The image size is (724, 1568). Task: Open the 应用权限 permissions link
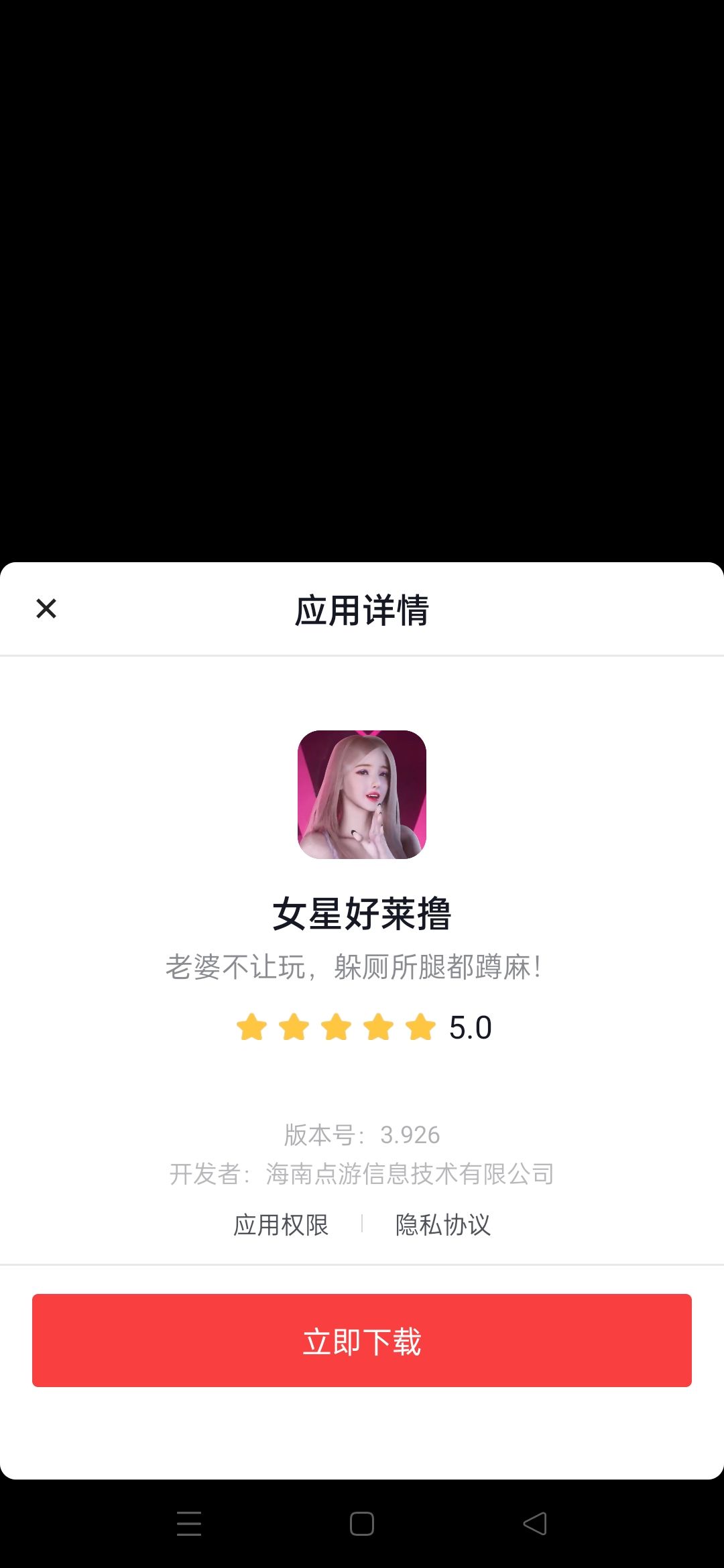pos(282,1224)
